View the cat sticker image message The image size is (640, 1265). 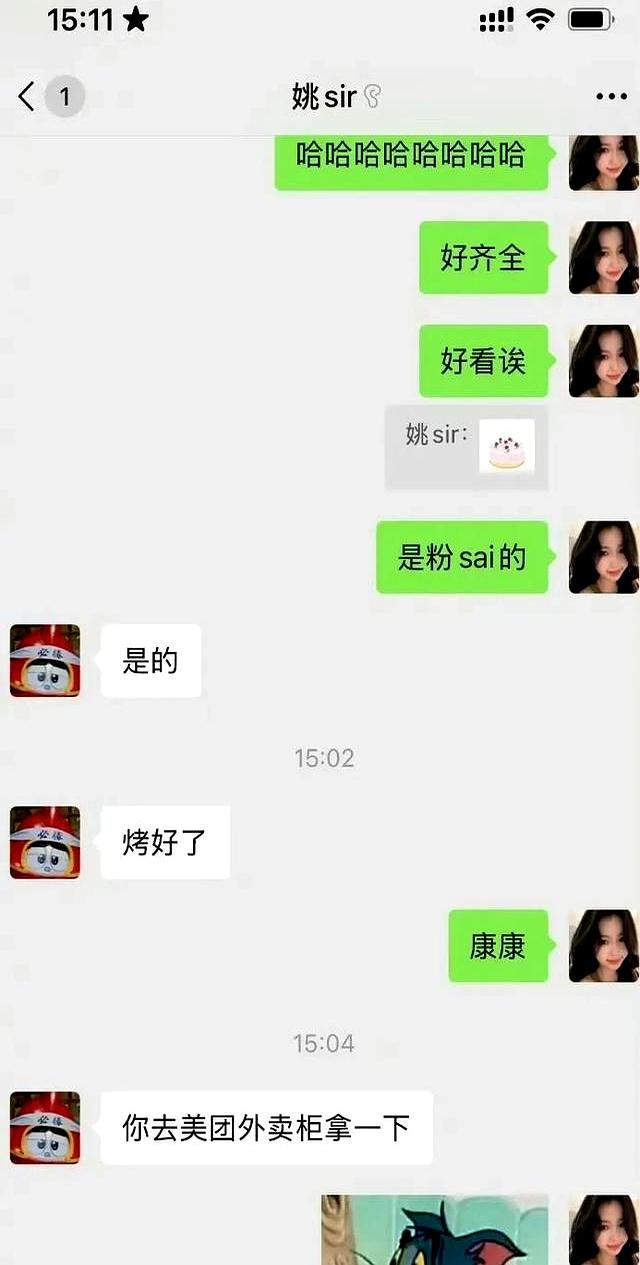click(x=434, y=1230)
